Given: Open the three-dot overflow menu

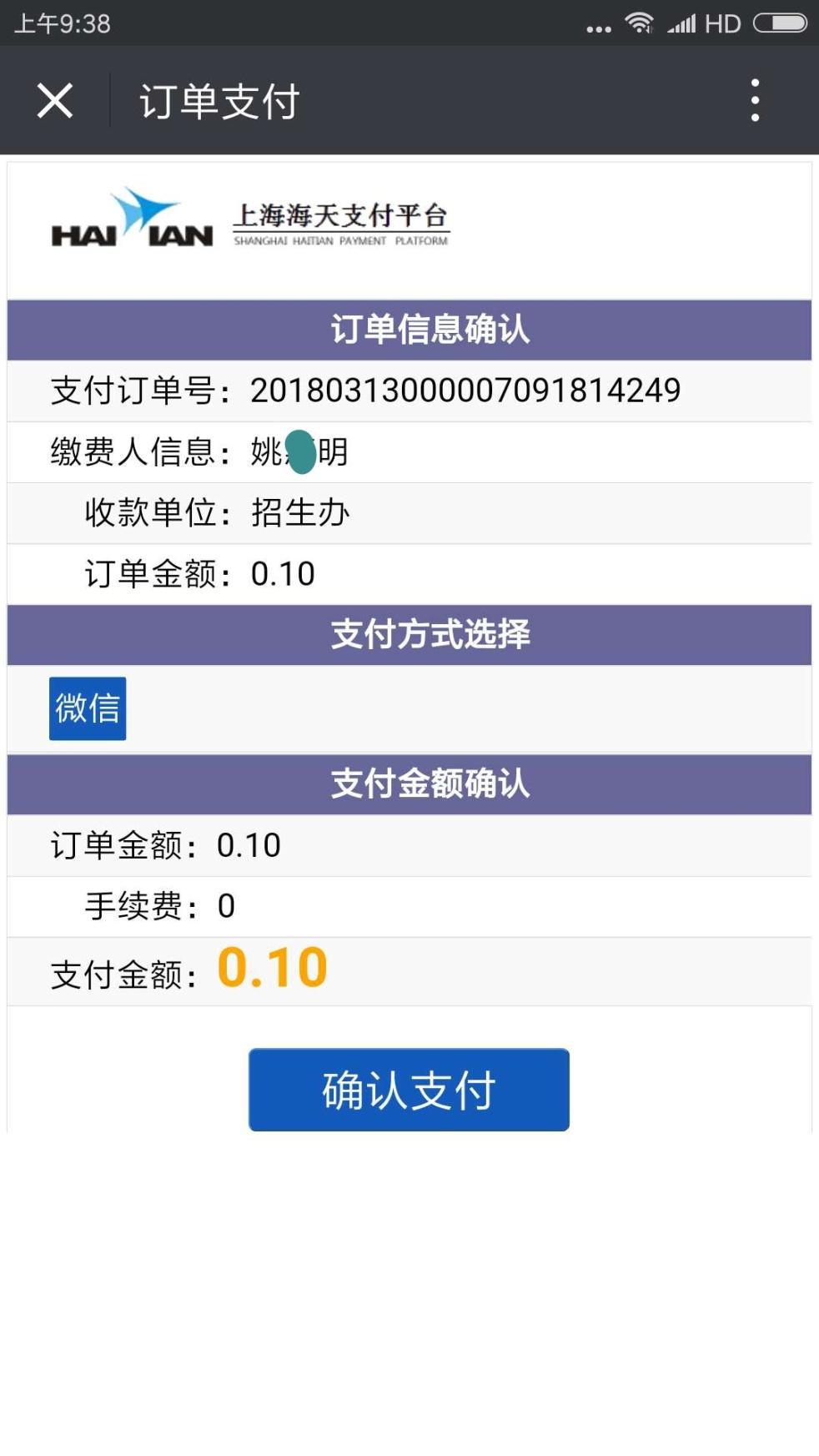Looking at the screenshot, I should click(x=756, y=101).
